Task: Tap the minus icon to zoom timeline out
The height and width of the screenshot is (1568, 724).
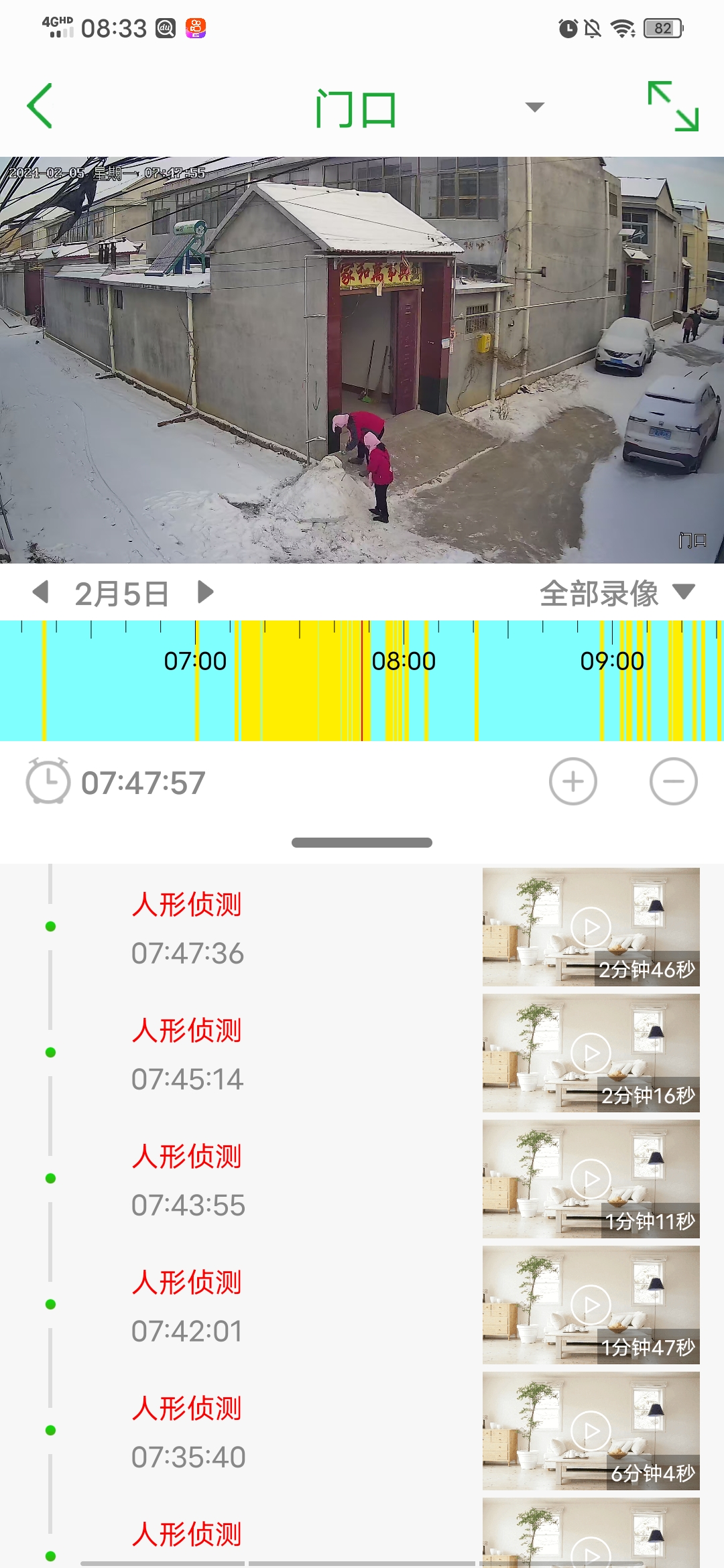Action: (x=672, y=781)
